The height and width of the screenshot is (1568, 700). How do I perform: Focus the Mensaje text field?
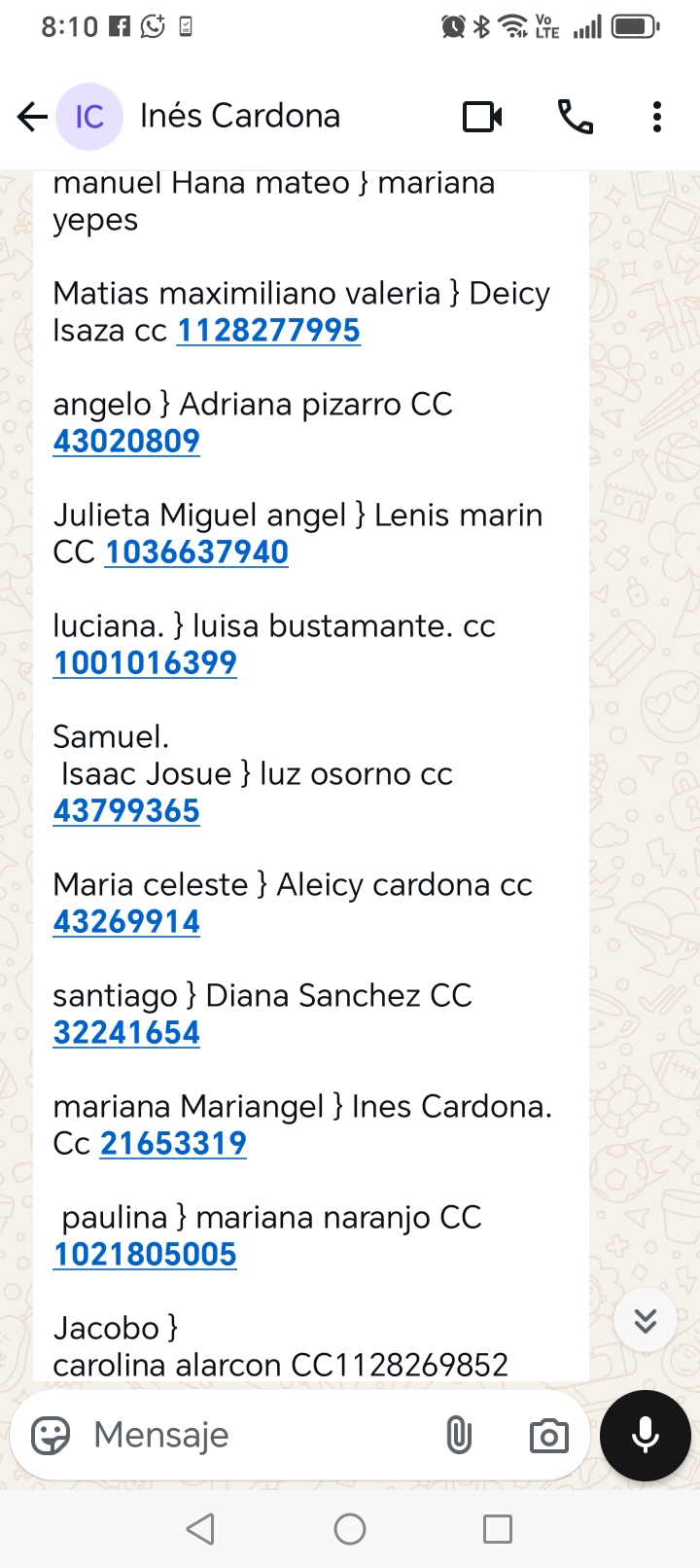(253, 1436)
